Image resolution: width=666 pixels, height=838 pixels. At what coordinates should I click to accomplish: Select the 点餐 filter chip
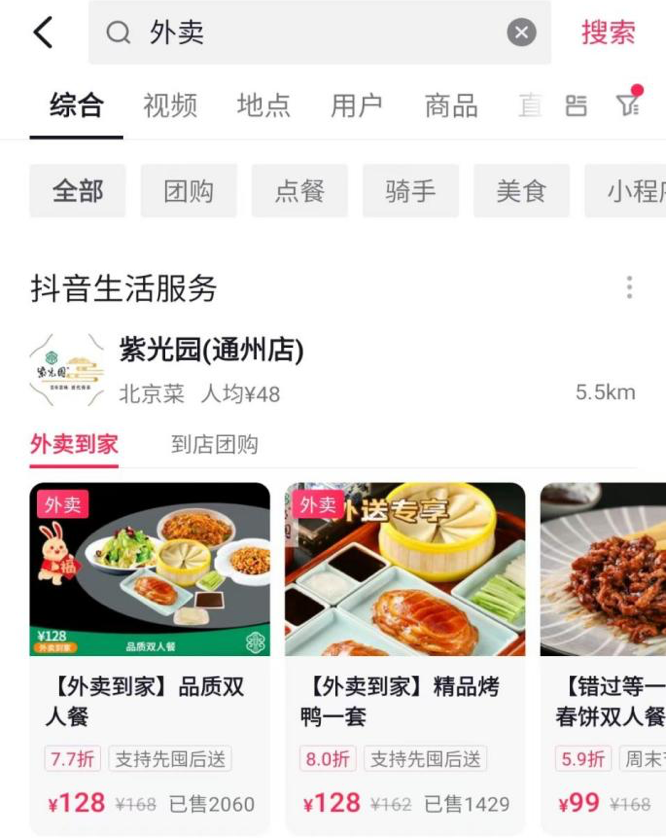(300, 191)
